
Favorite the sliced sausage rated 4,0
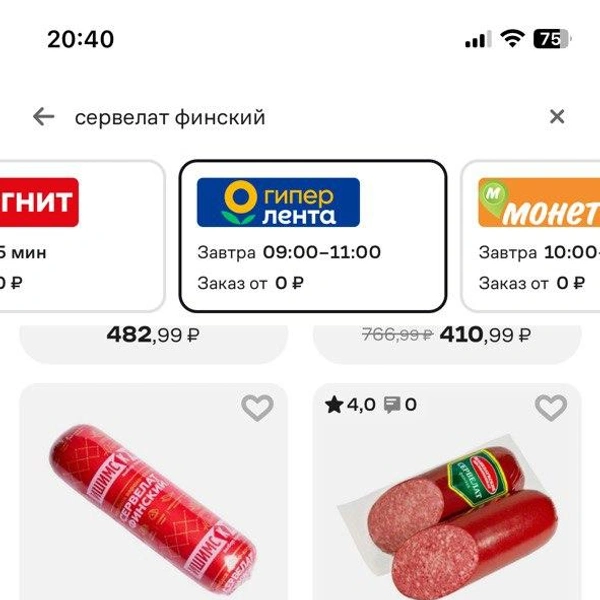tap(551, 407)
